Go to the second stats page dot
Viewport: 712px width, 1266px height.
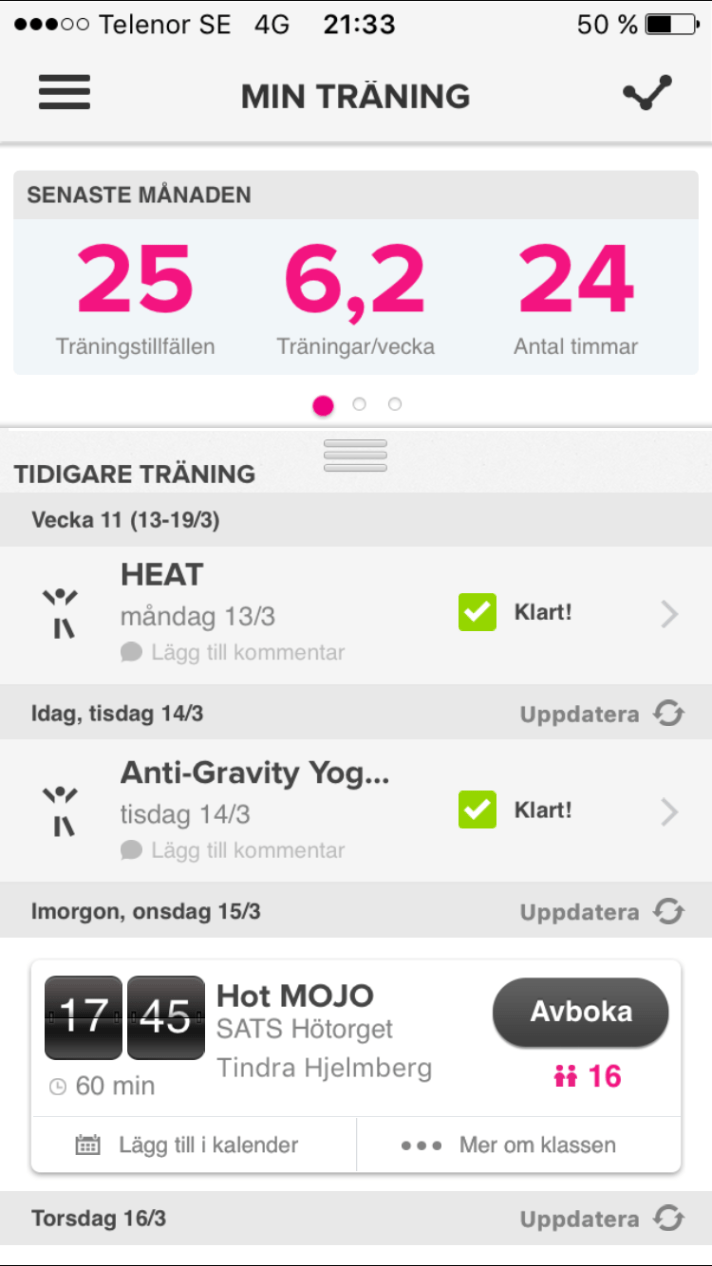tap(359, 404)
